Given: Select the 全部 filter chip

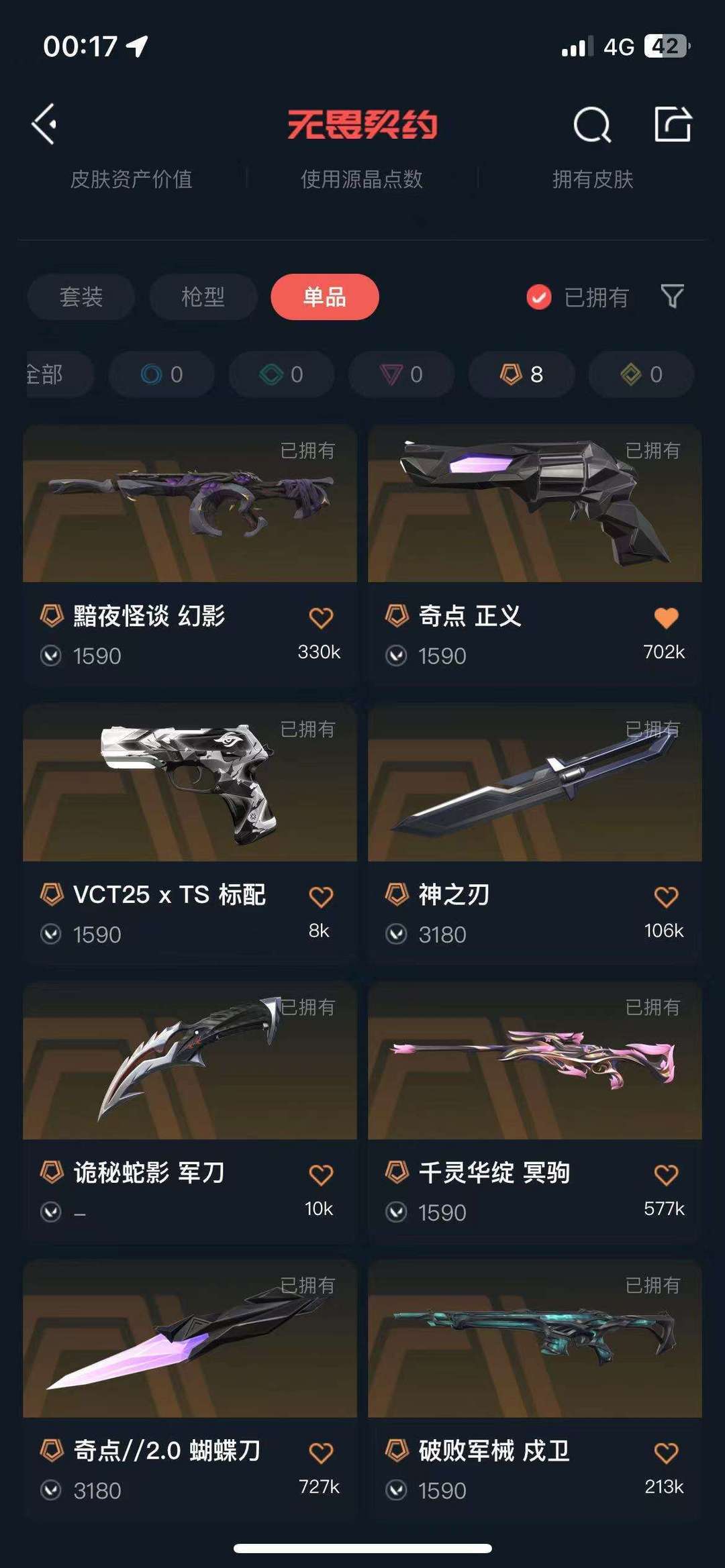Looking at the screenshot, I should (x=58, y=374).
